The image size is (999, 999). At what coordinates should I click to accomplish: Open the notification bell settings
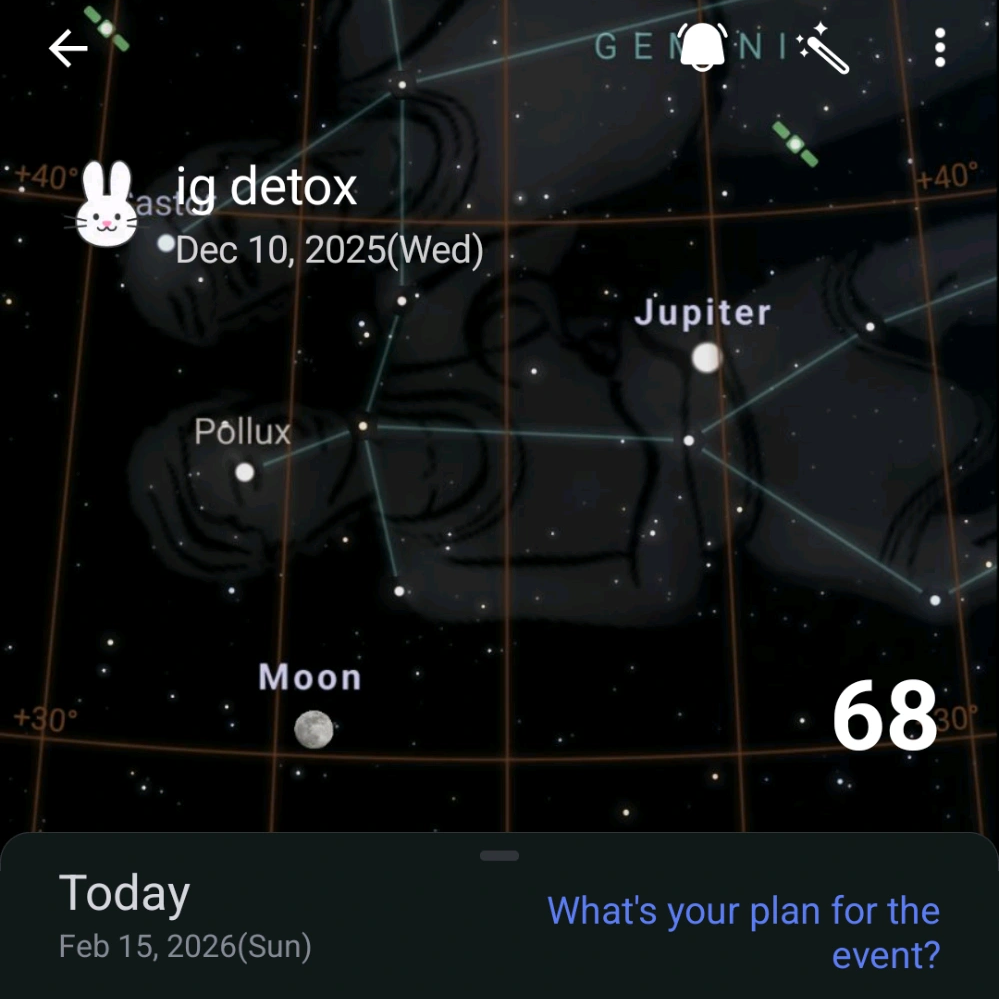point(704,47)
